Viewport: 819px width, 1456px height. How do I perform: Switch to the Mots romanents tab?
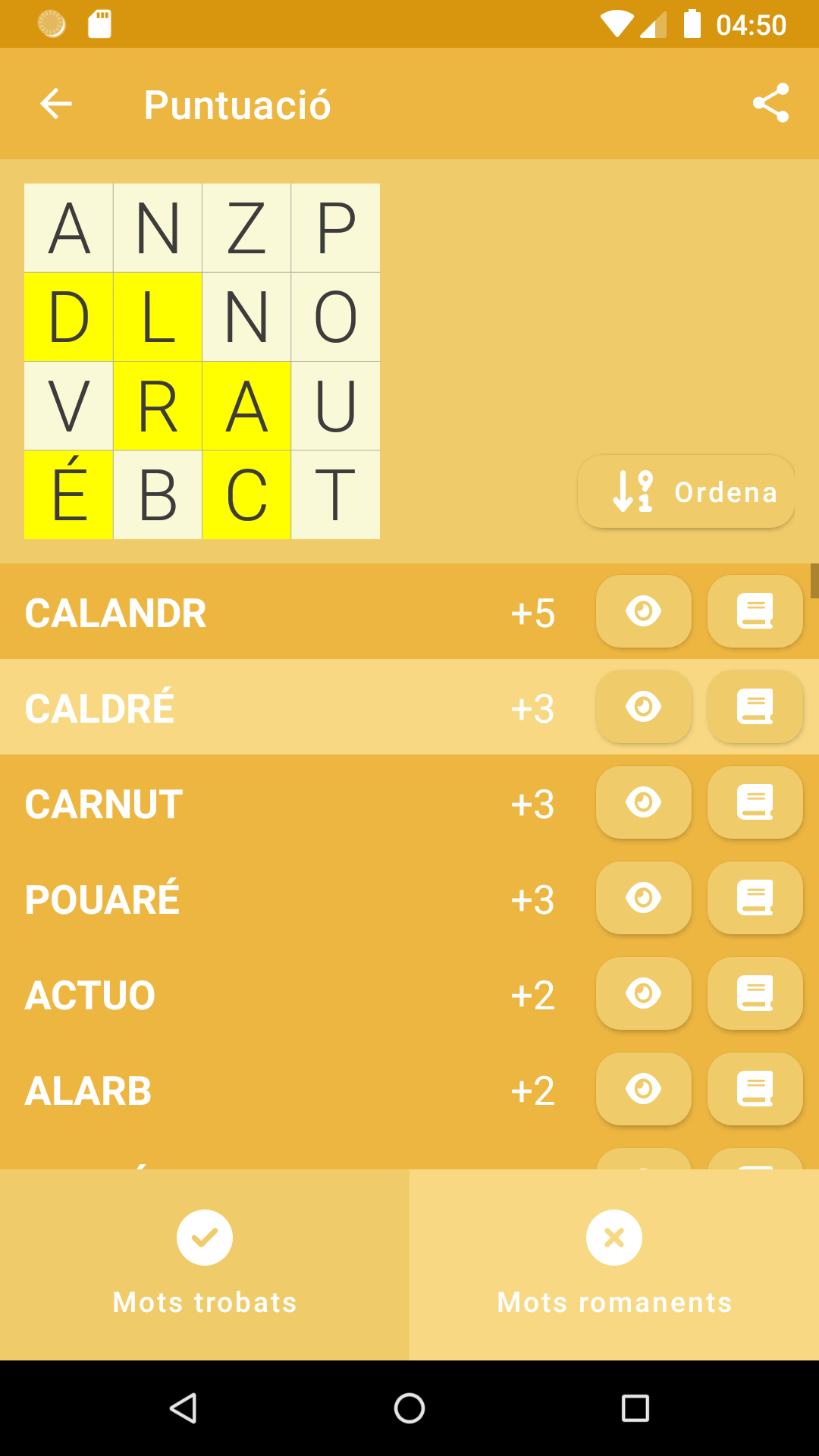614,1264
